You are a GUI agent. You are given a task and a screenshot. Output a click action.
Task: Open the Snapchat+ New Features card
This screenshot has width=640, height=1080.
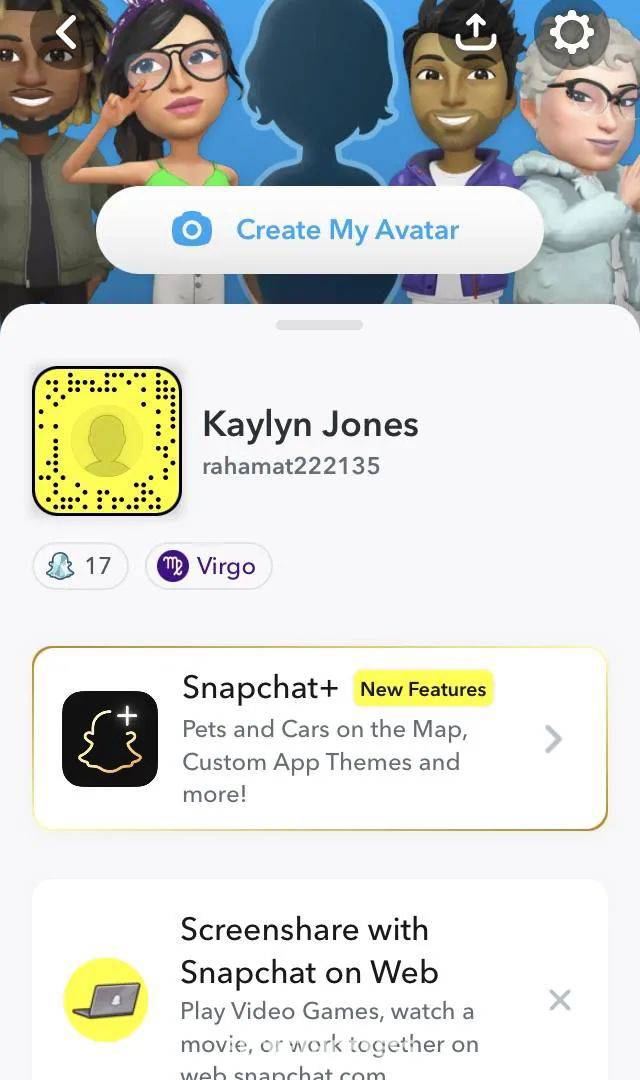pos(320,738)
